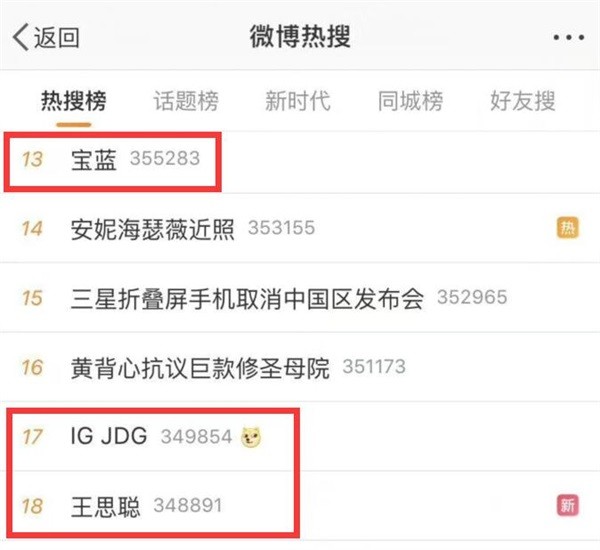
Task: Open topic 黄背心抗议巨款修圣母院
Action: (x=200, y=367)
